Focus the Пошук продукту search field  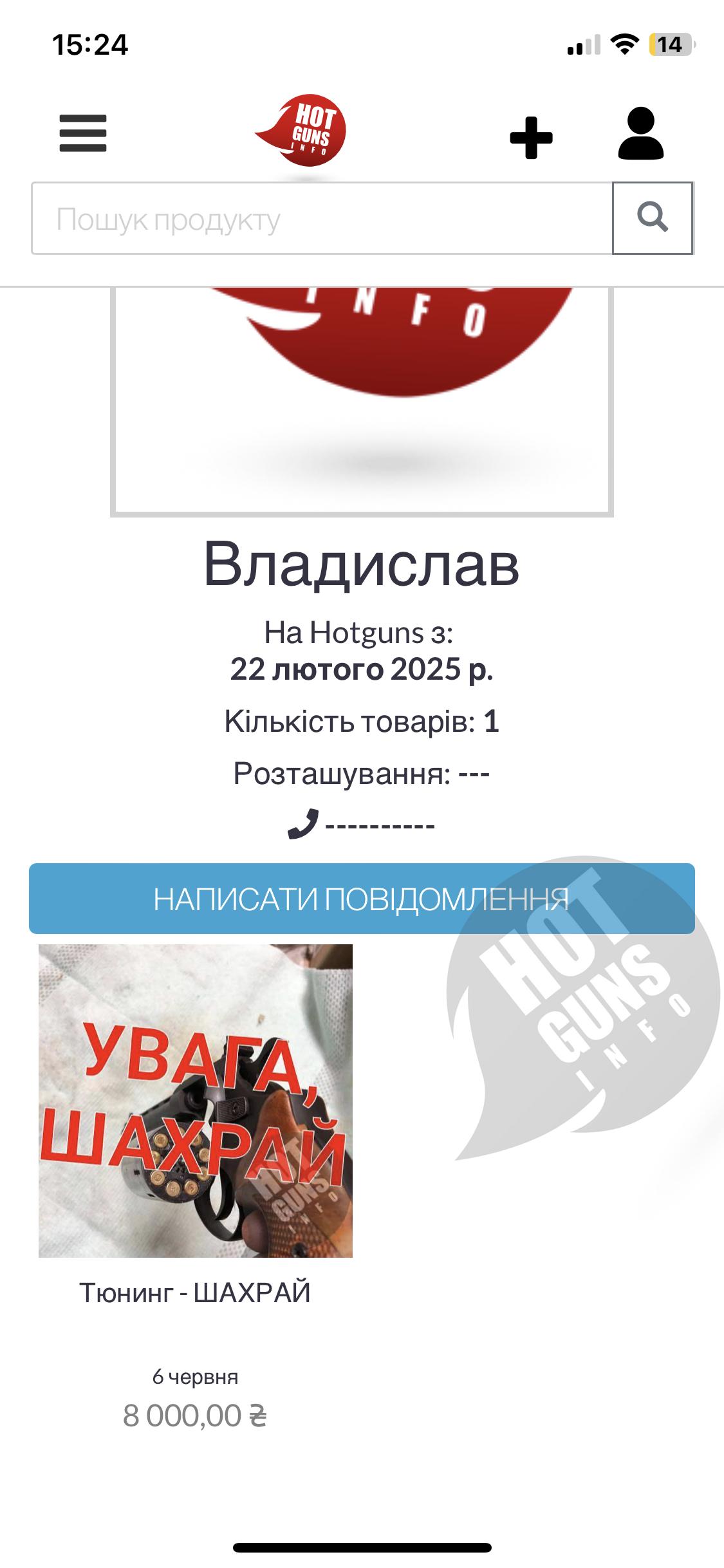(322, 218)
